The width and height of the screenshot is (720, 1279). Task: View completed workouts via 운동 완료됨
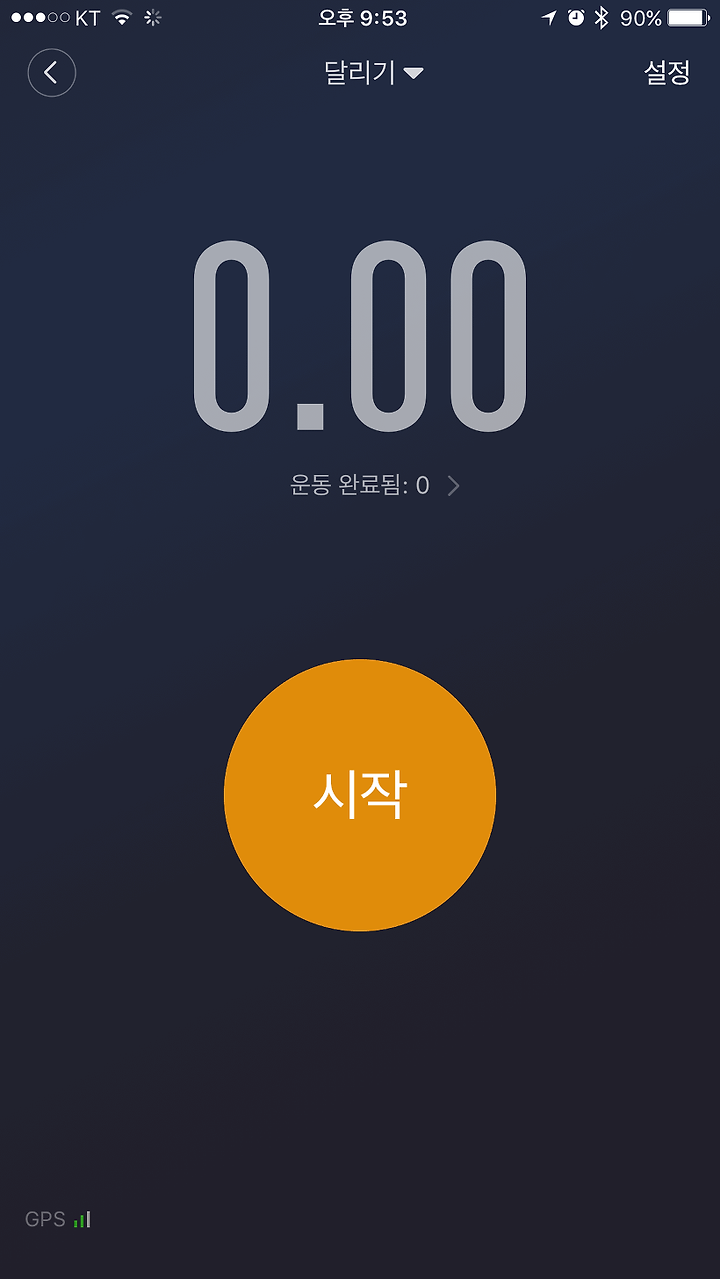376,486
